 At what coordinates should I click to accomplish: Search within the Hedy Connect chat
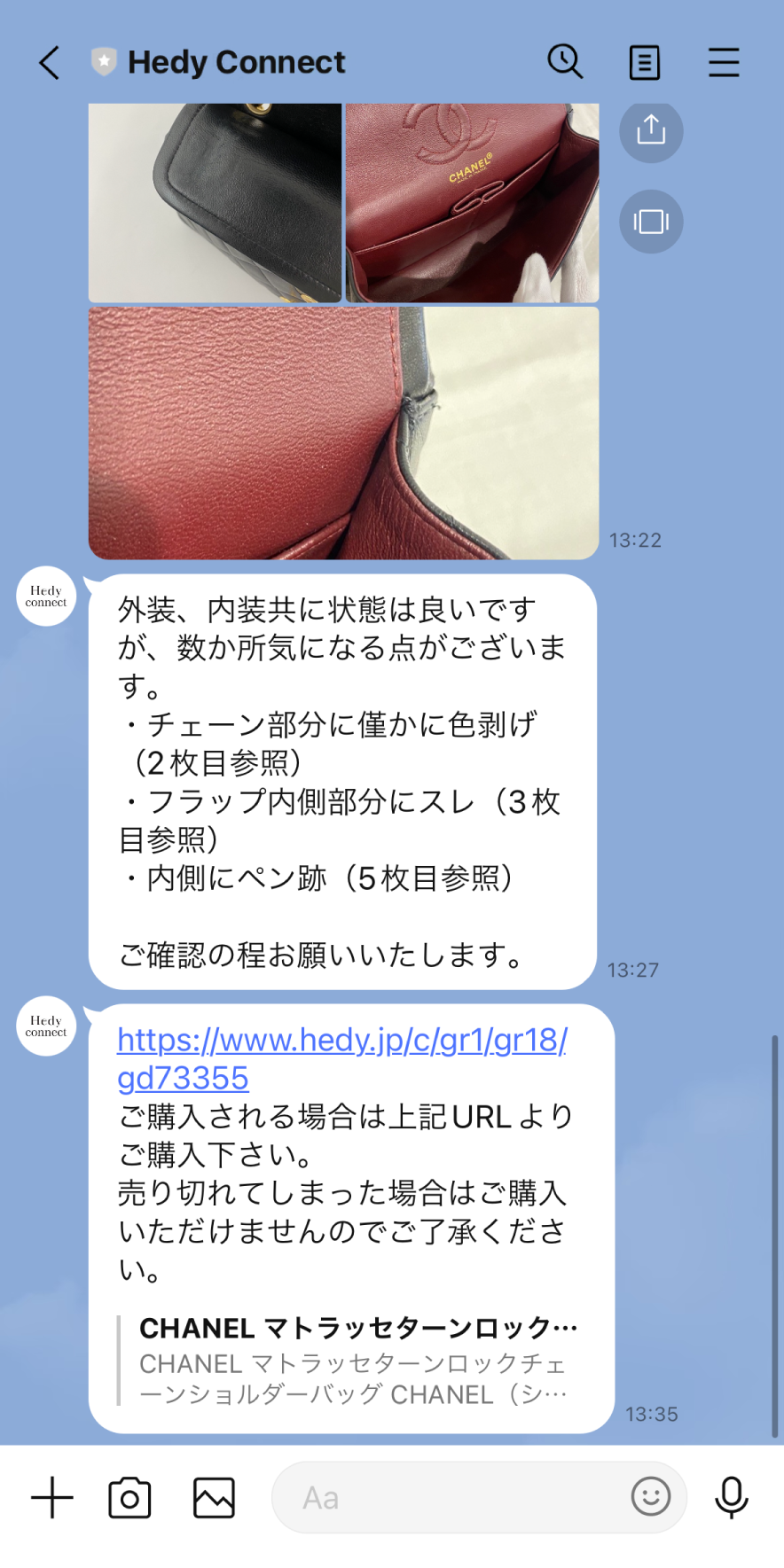[565, 62]
